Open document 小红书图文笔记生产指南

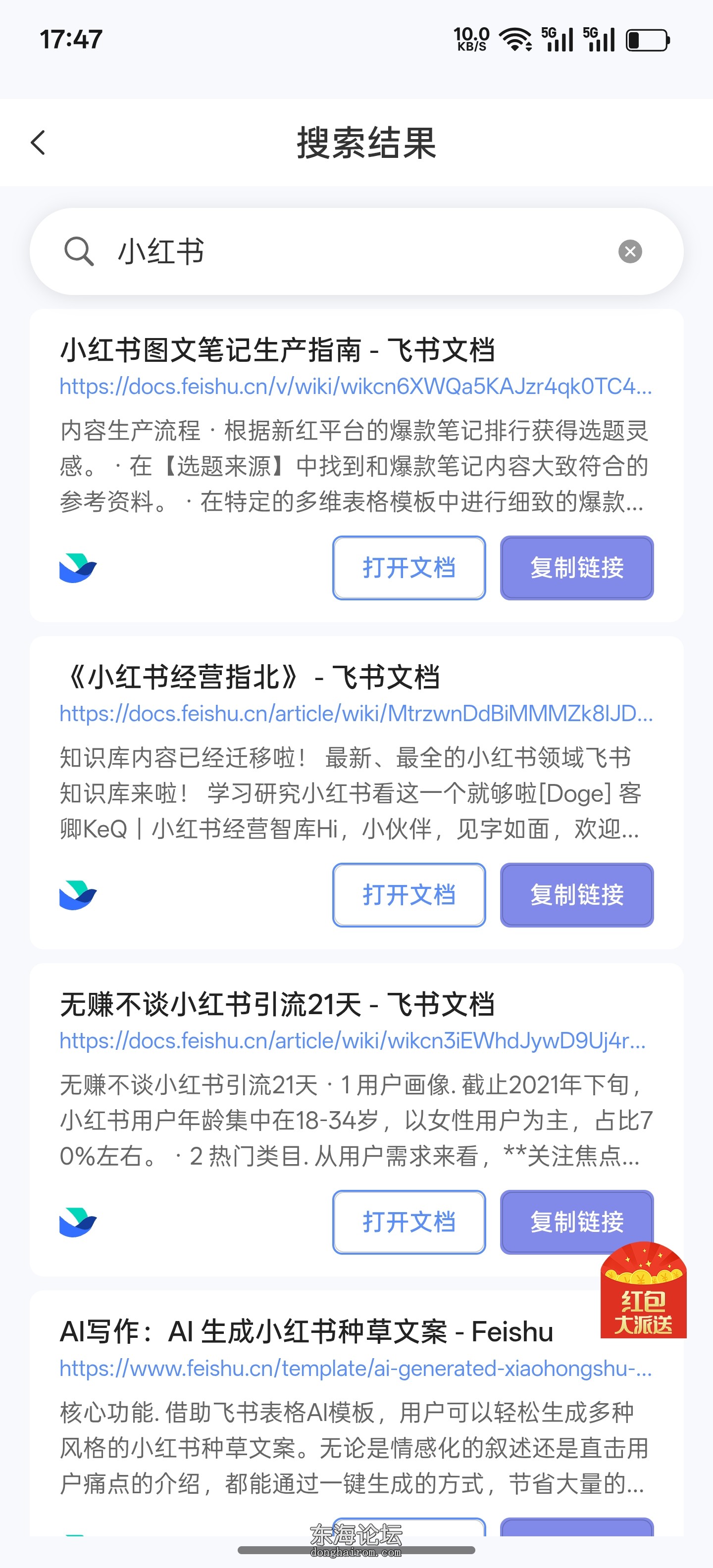coord(408,568)
